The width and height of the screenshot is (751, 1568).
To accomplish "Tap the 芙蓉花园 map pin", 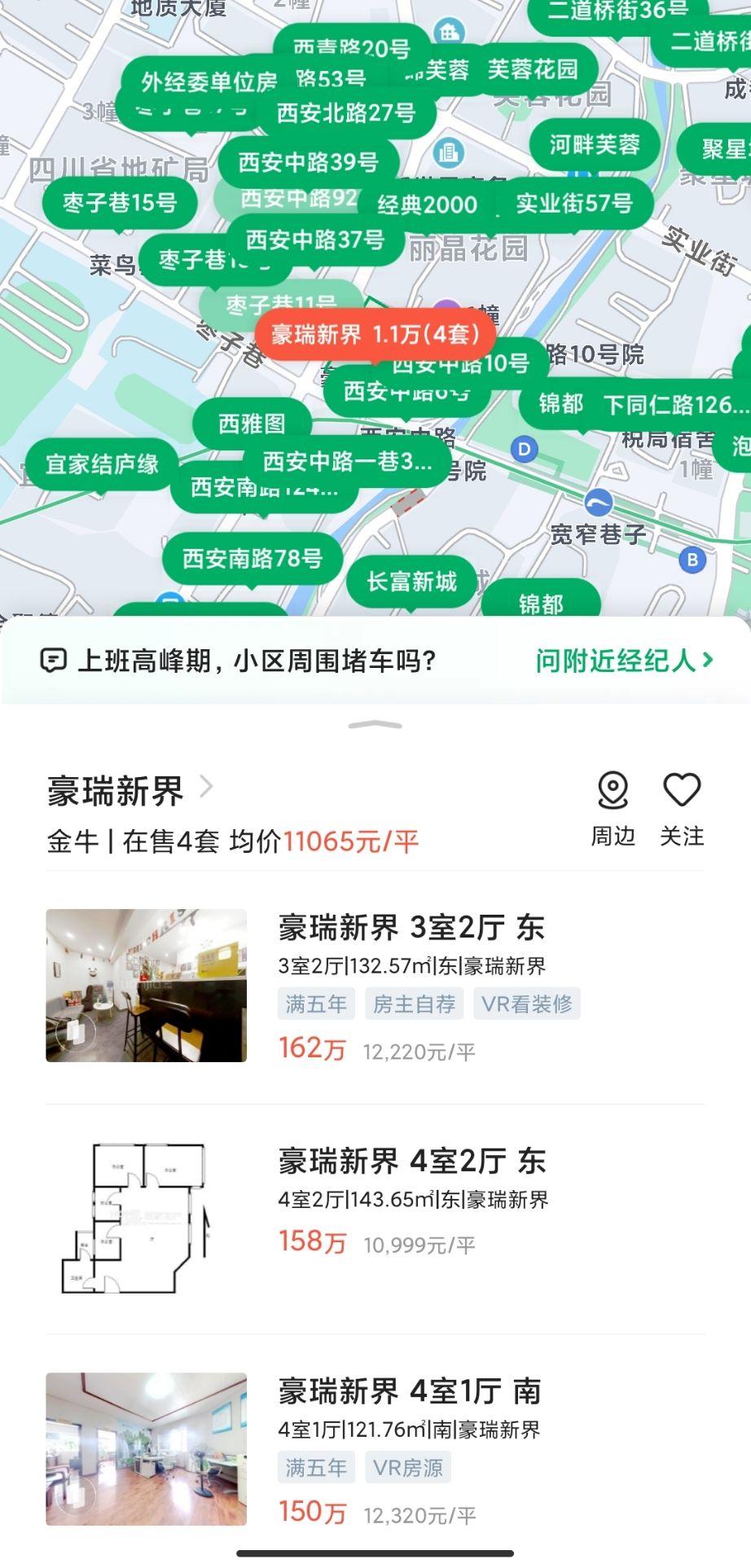I will [x=533, y=70].
